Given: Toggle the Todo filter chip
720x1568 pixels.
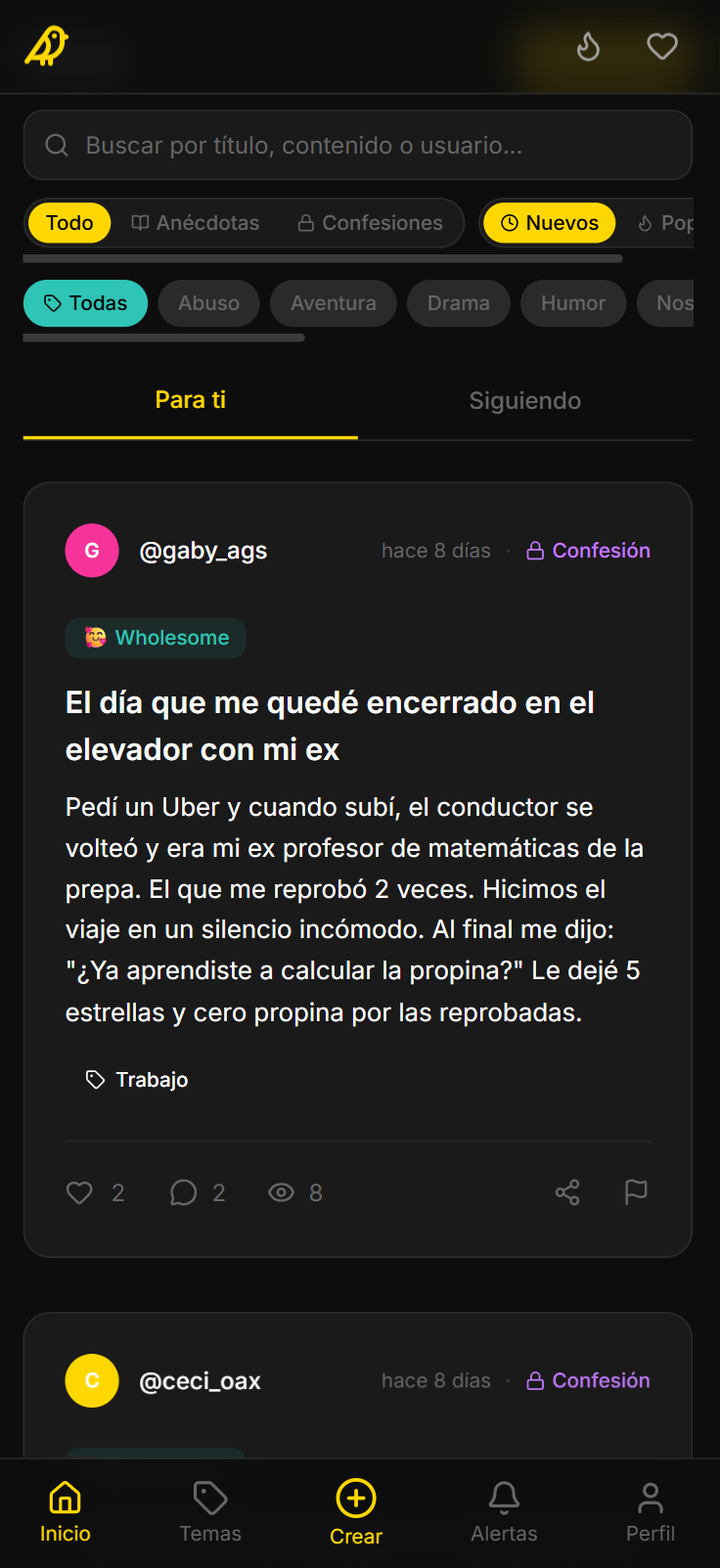Looking at the screenshot, I should pyautogui.click(x=68, y=222).
